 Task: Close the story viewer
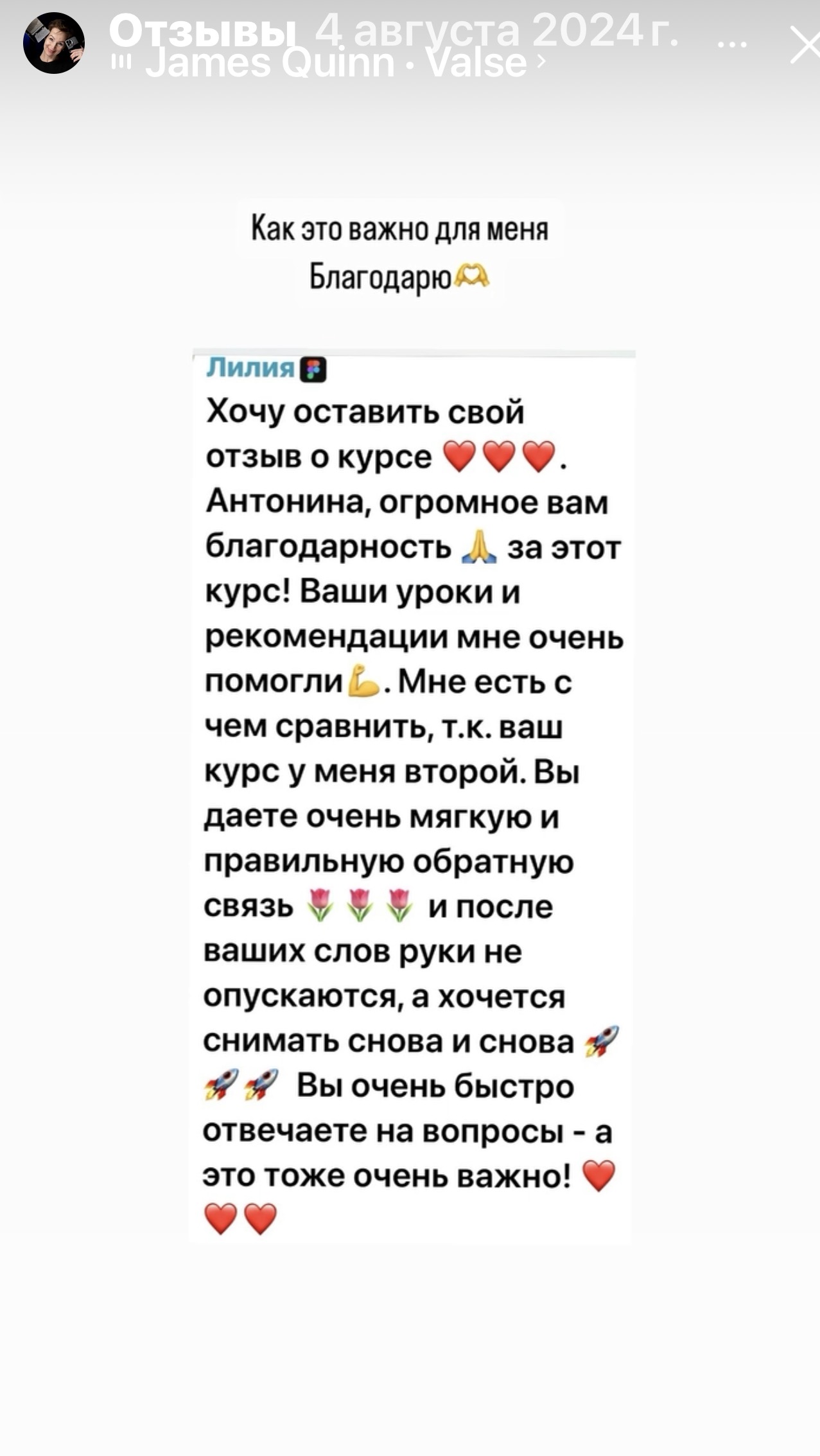805,44
